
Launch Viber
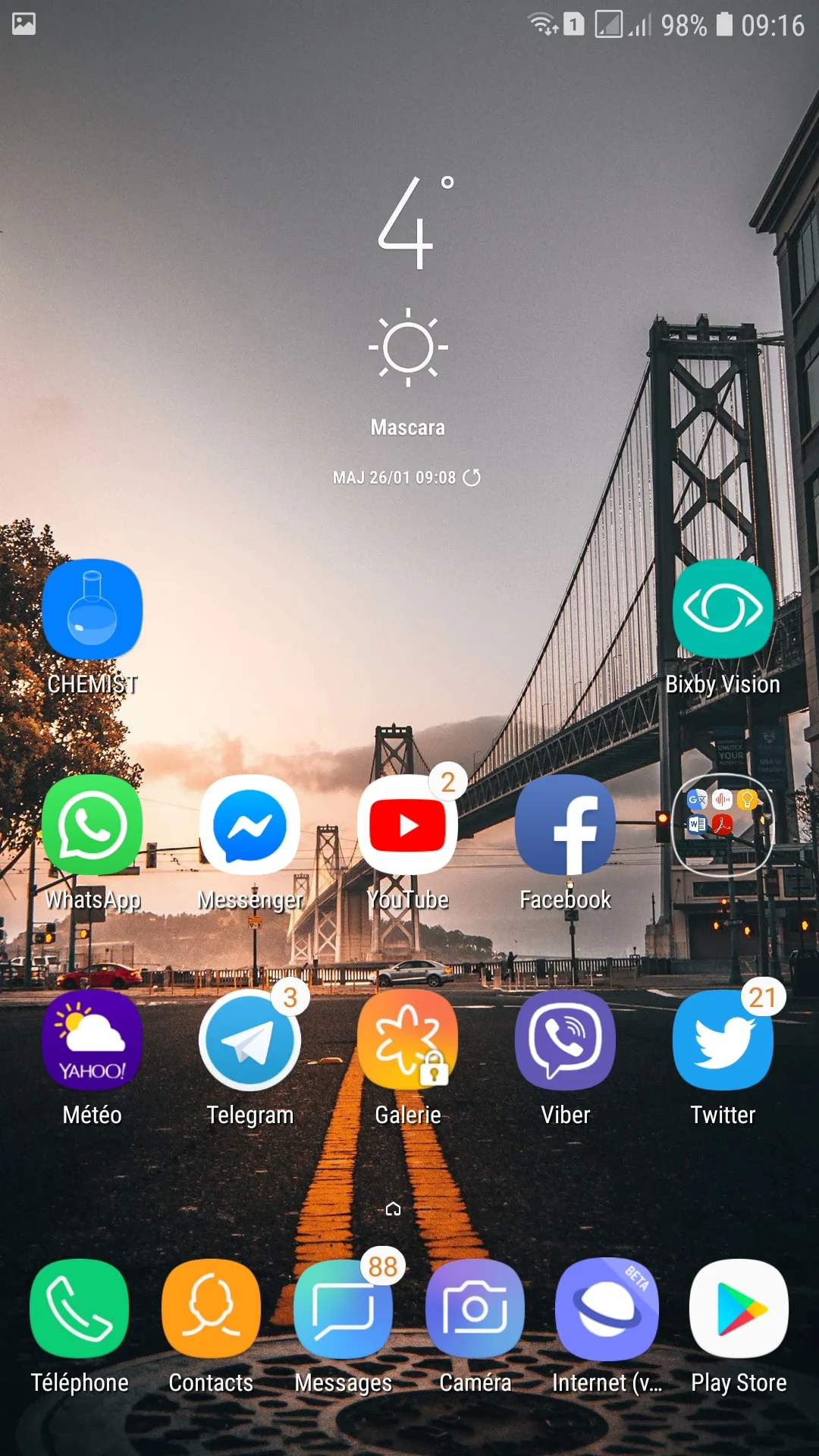pyautogui.click(x=565, y=1040)
